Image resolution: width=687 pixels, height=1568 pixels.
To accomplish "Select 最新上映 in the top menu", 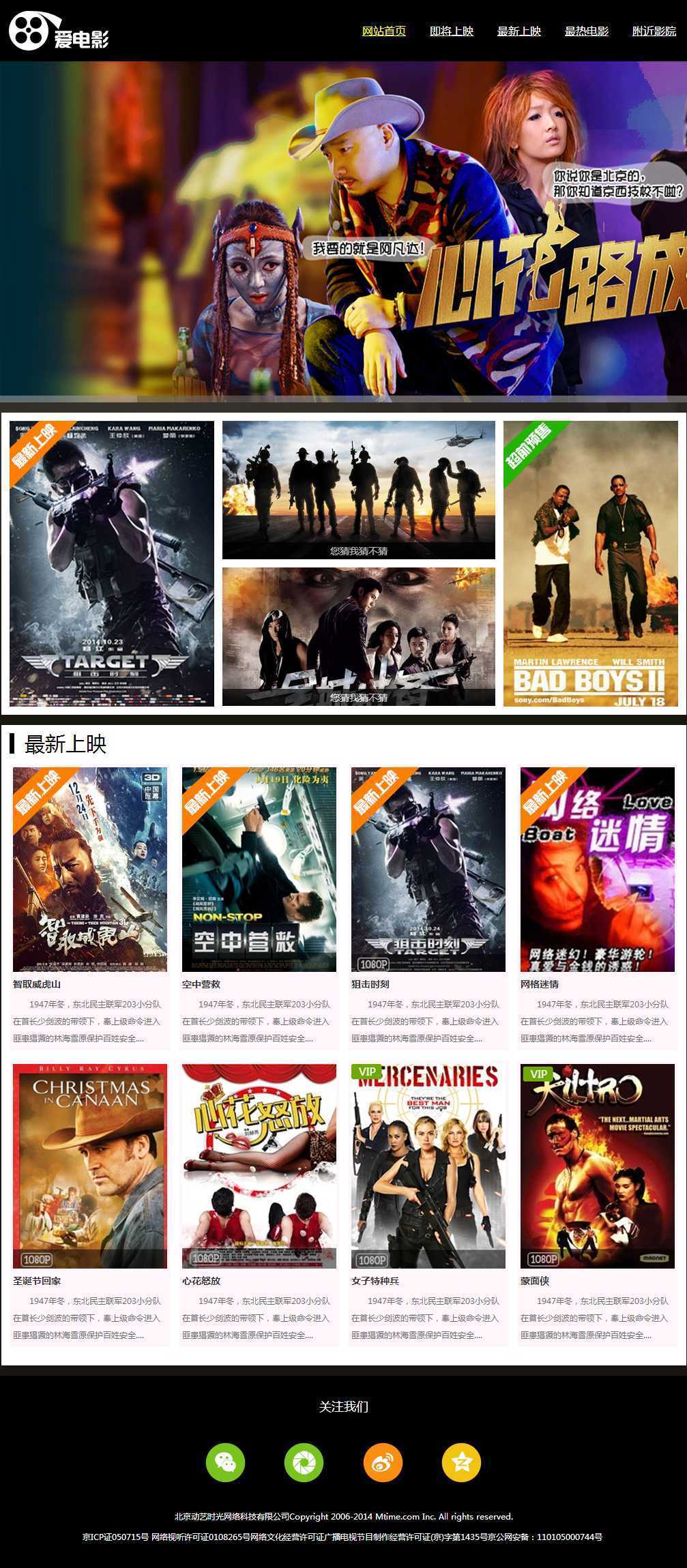I will pos(518,31).
